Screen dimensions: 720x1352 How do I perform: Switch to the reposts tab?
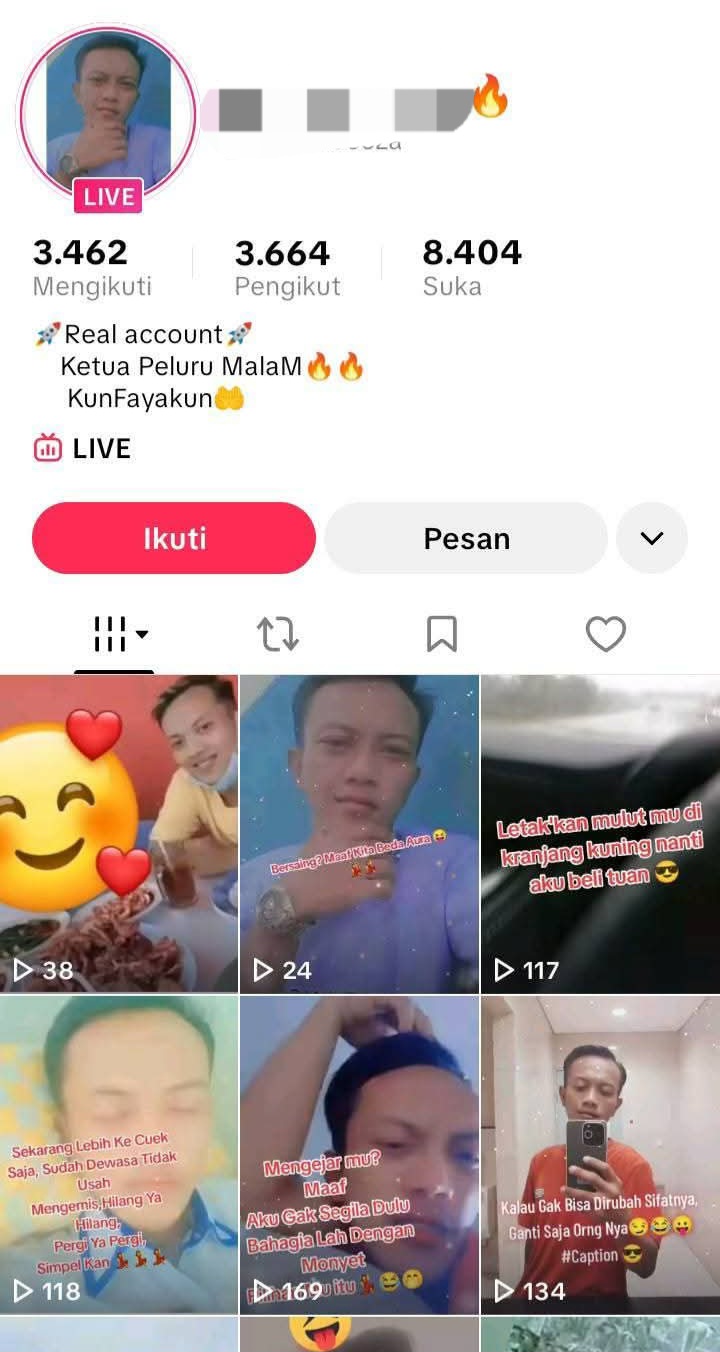point(278,634)
